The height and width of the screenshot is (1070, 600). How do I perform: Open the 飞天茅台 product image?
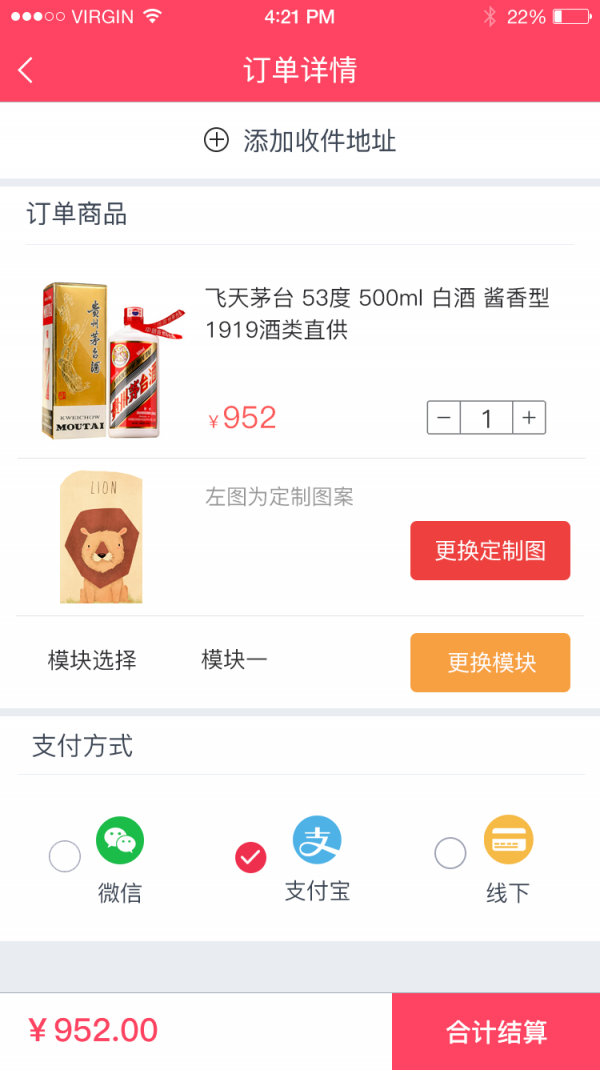coord(112,360)
